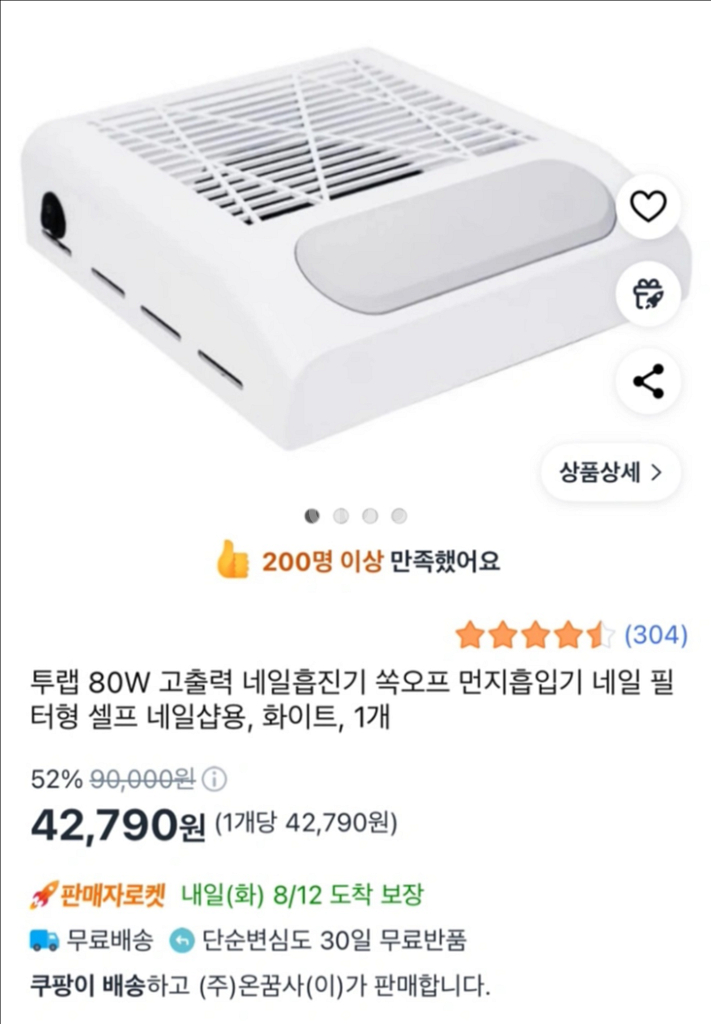The height and width of the screenshot is (1024, 711).
Task: Open the nail dust collector product image
Action: (330, 250)
